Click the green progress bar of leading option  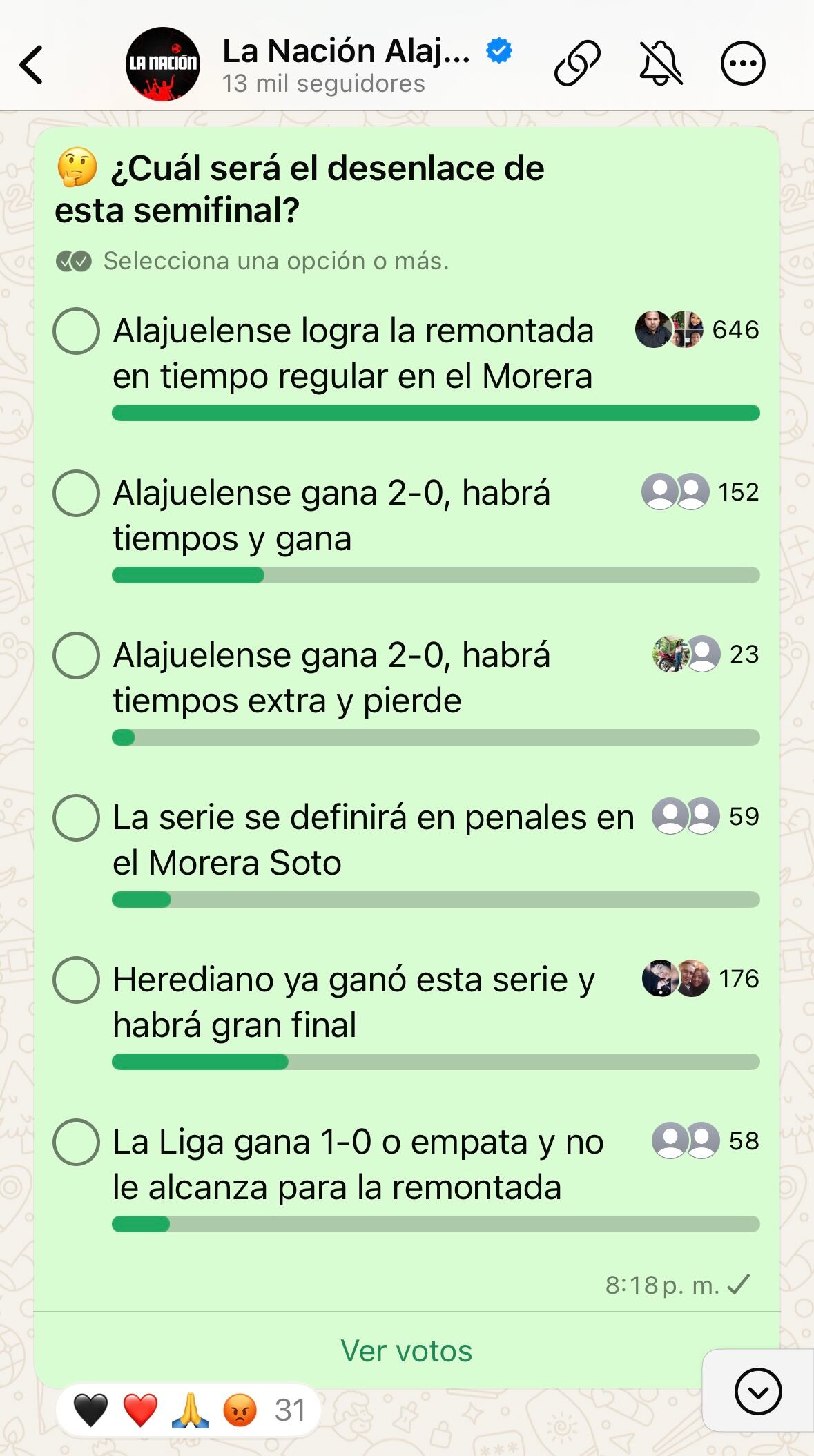tap(434, 412)
